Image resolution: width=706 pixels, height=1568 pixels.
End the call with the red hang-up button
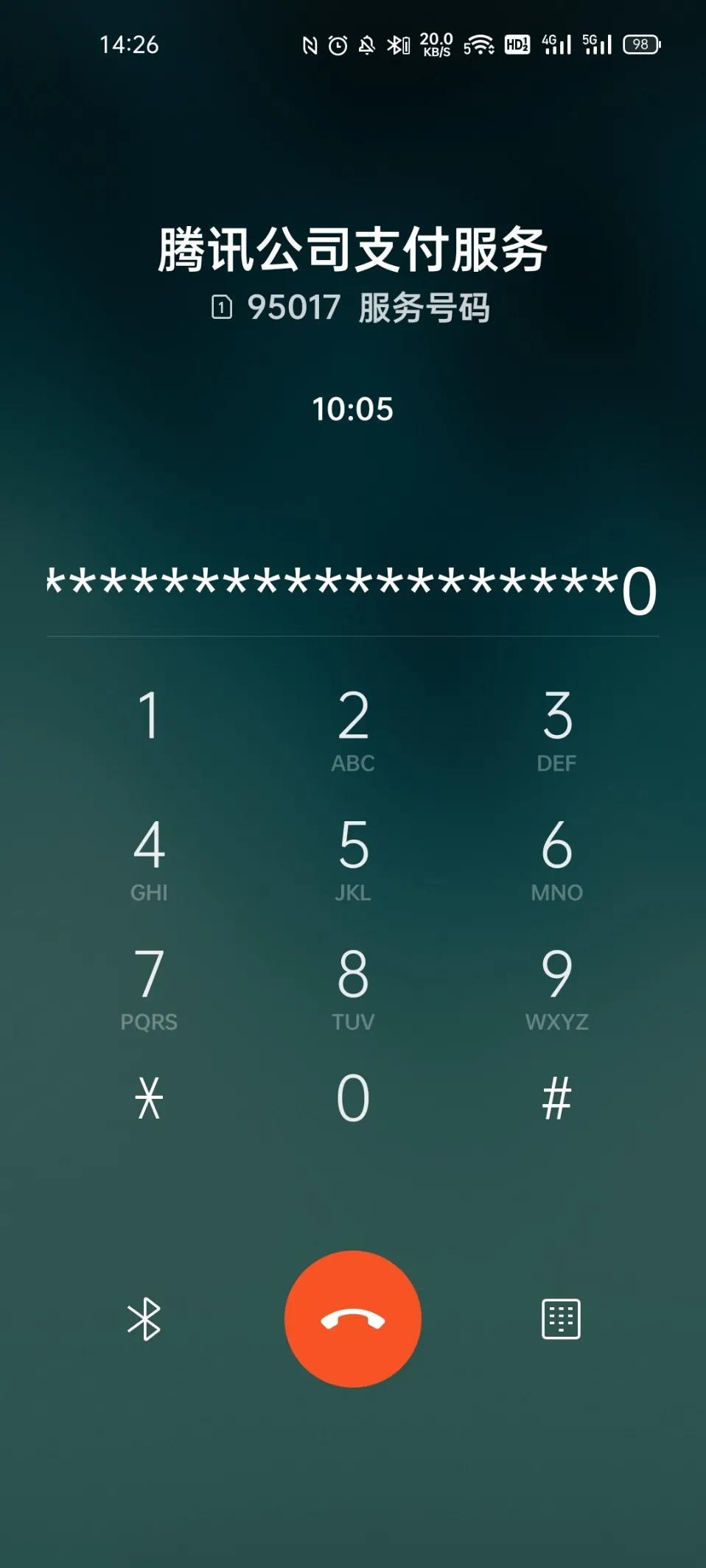(x=353, y=1319)
